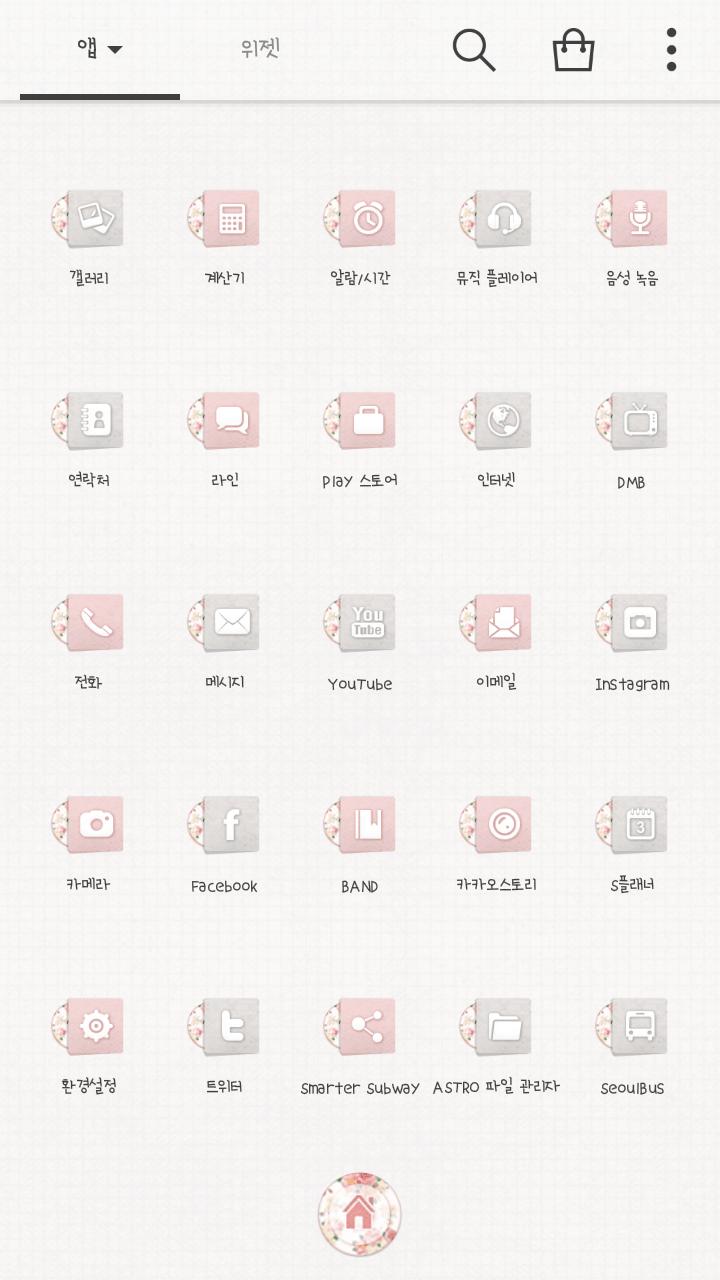The width and height of the screenshot is (720, 1280).
Task: Open the shopping bag store icon
Action: [573, 49]
